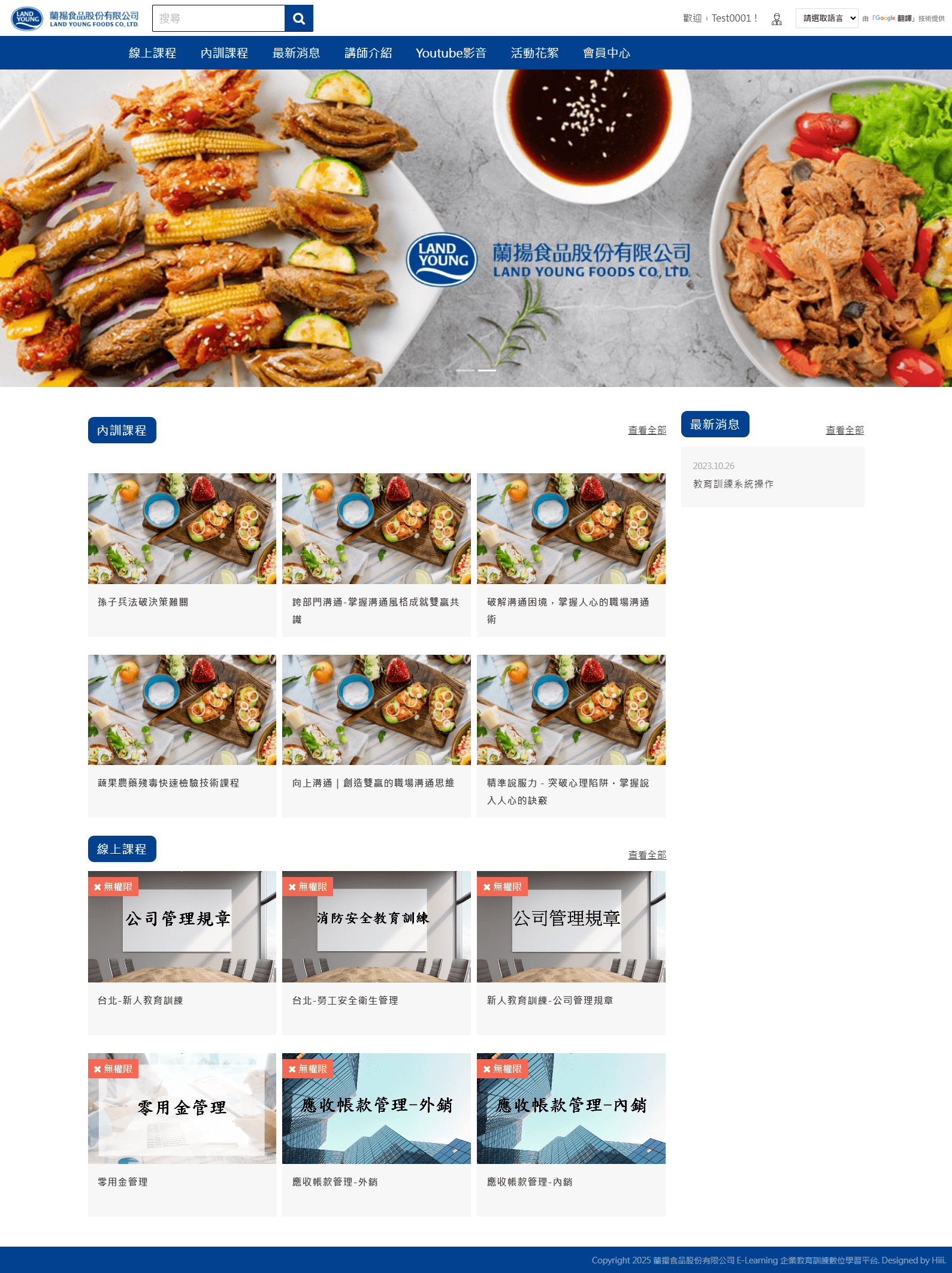952x1273 pixels.
Task: Go to 線上課程 in the navigation bar
Action: coord(152,53)
